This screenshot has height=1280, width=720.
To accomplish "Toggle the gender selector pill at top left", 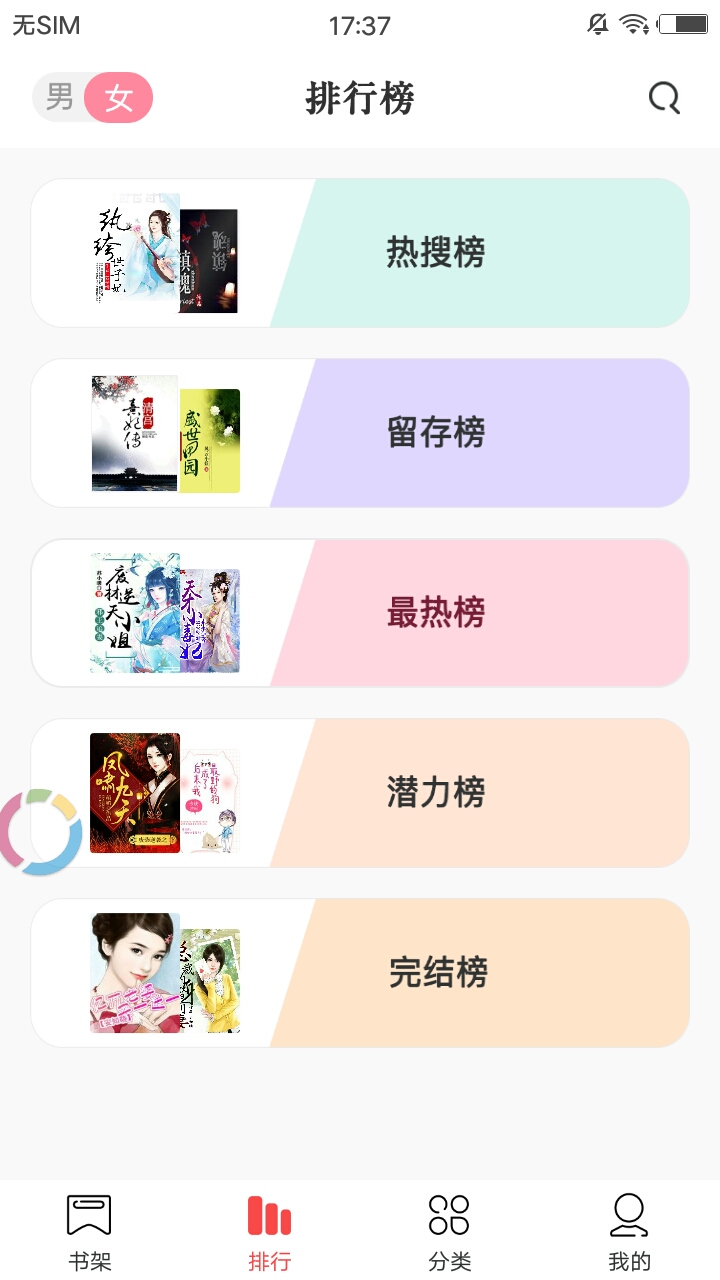I will (x=93, y=98).
